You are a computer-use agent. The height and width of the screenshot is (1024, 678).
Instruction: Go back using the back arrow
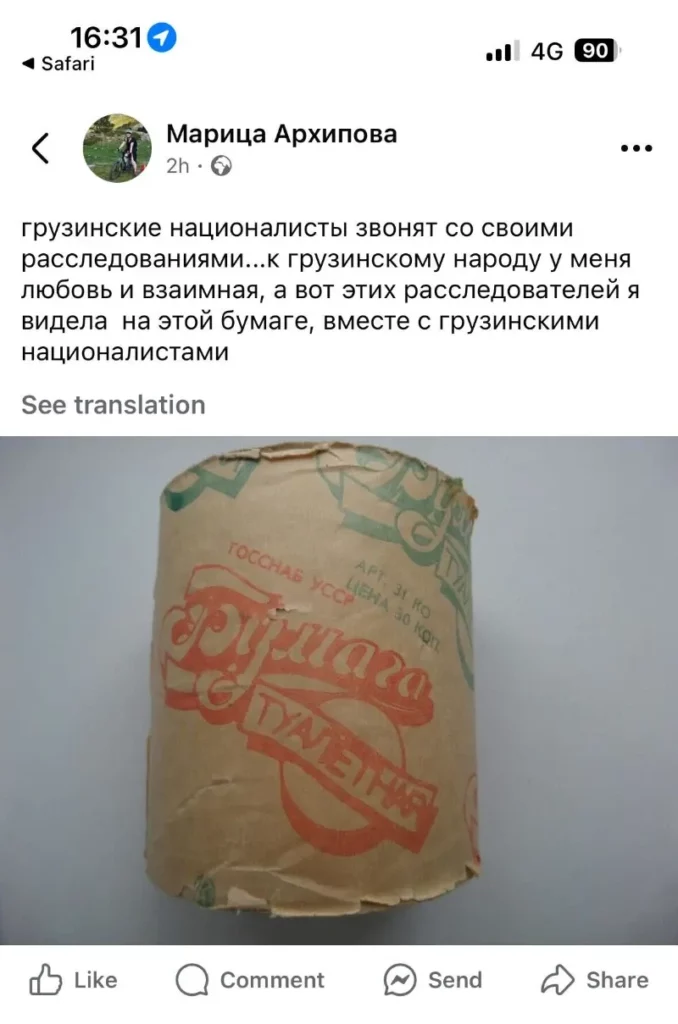click(40, 148)
